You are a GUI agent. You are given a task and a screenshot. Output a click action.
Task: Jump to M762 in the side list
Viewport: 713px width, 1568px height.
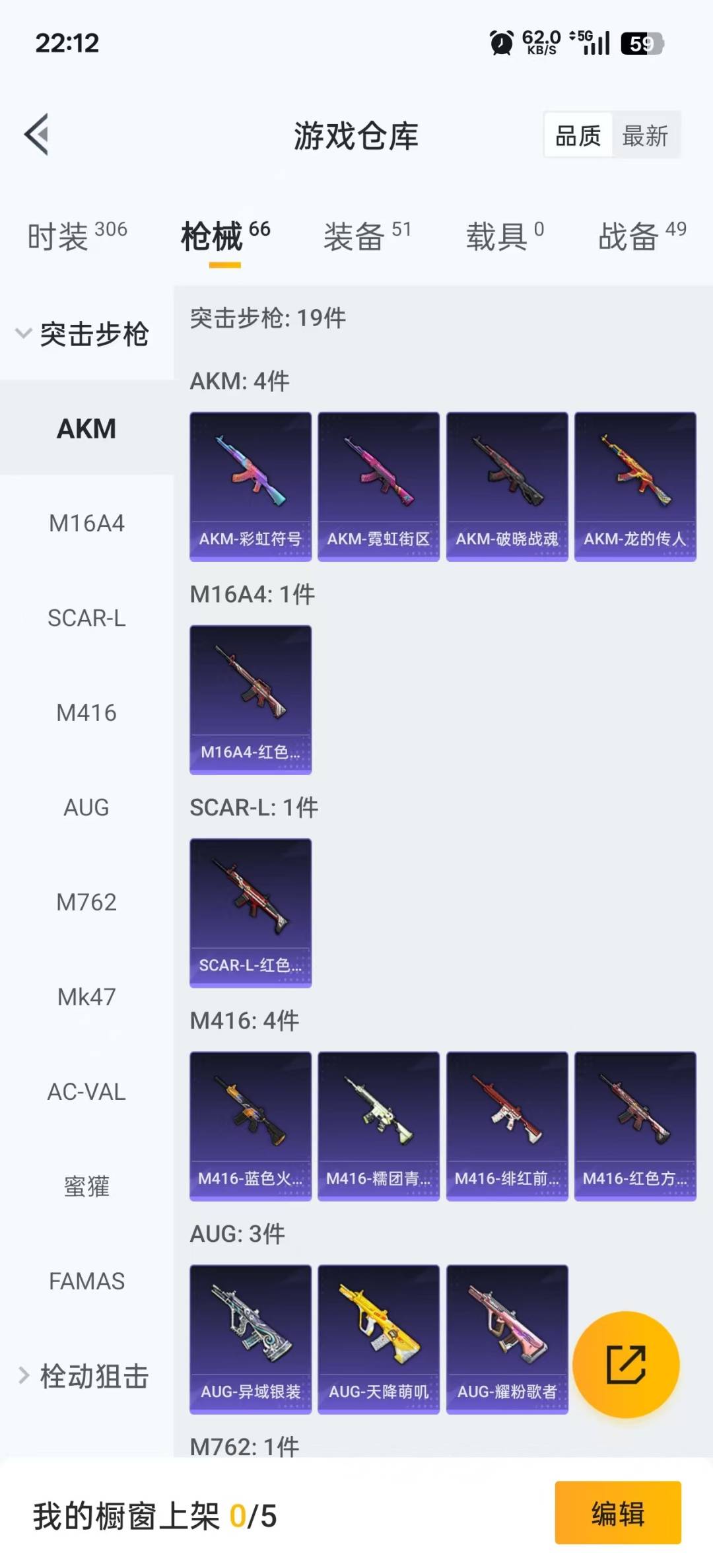pos(86,903)
